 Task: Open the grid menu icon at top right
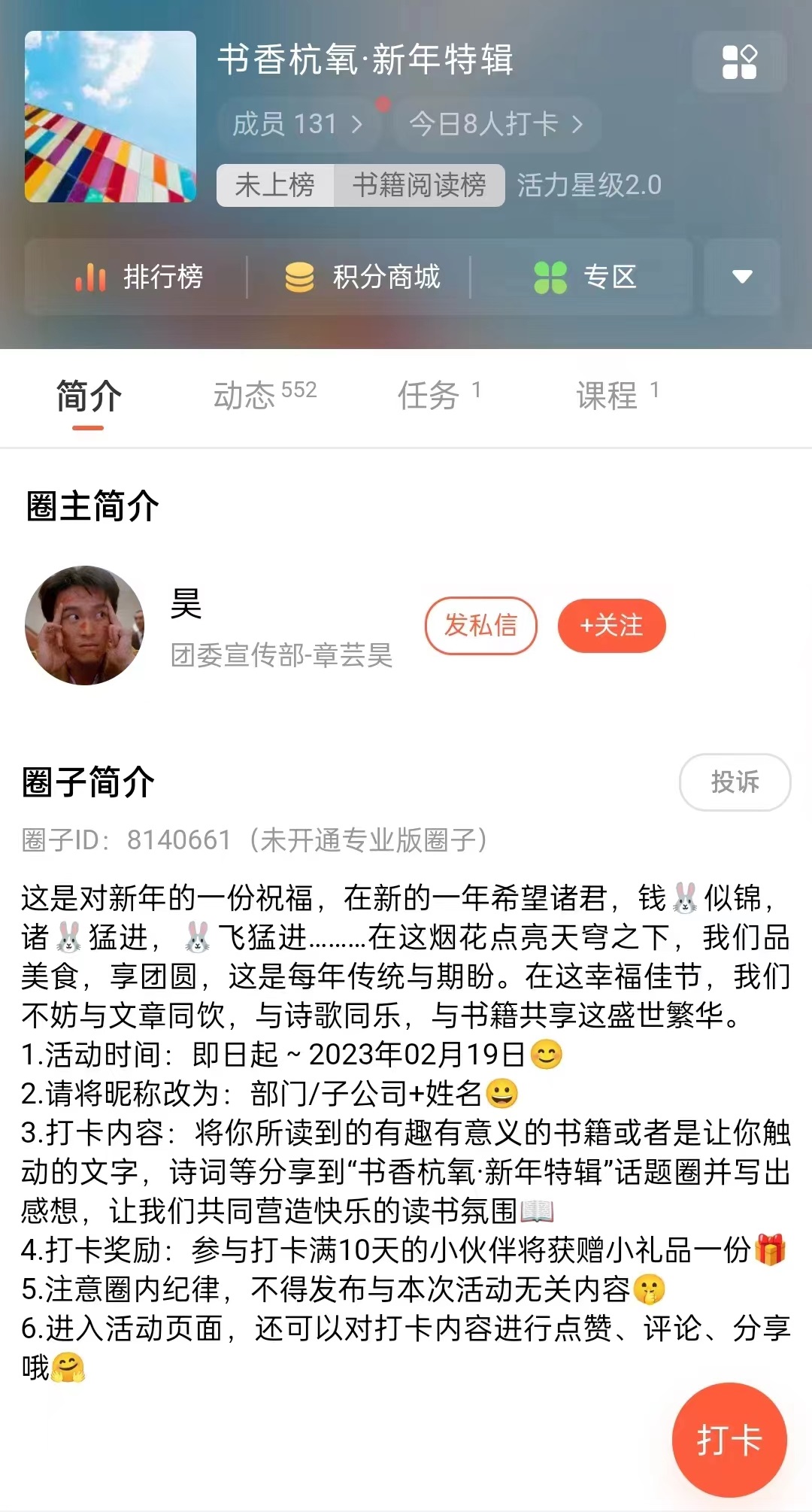pyautogui.click(x=739, y=62)
